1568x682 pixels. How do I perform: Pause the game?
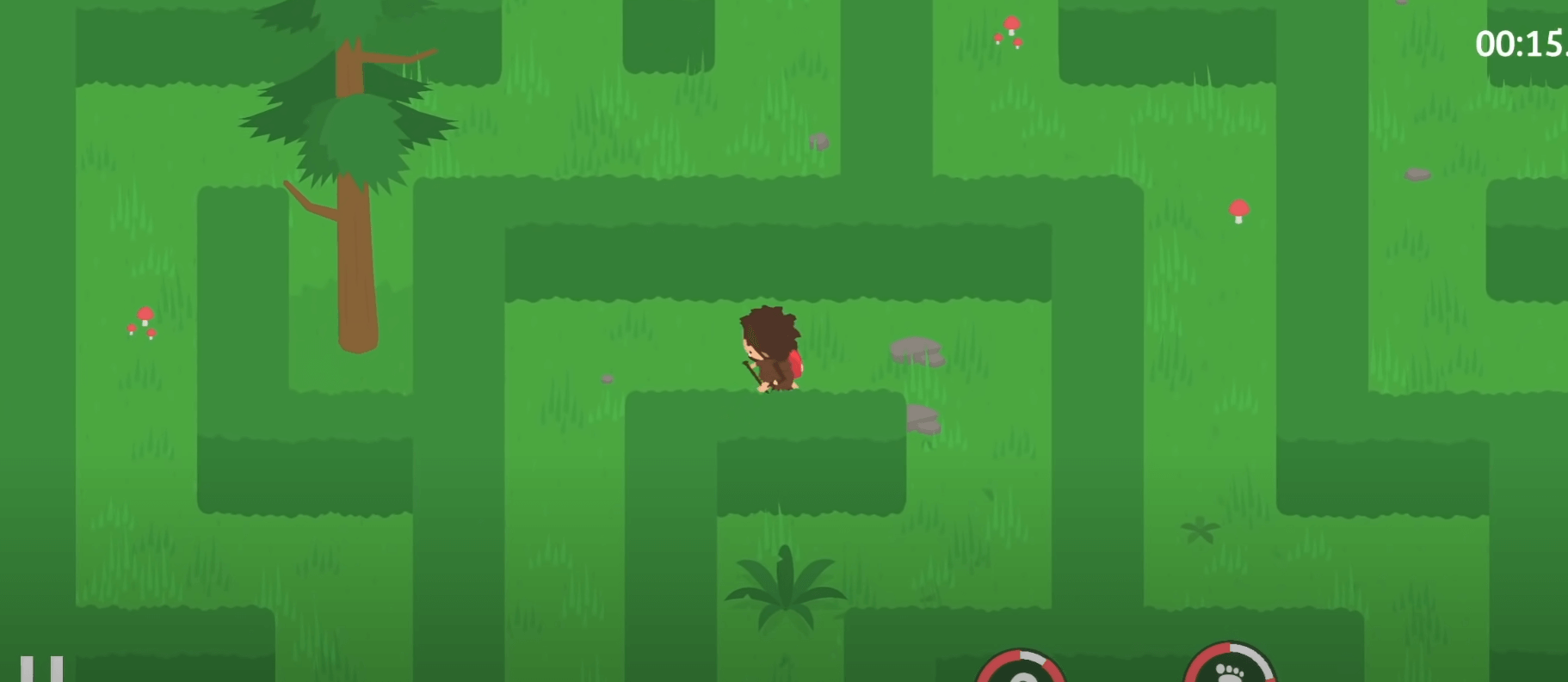click(41, 669)
